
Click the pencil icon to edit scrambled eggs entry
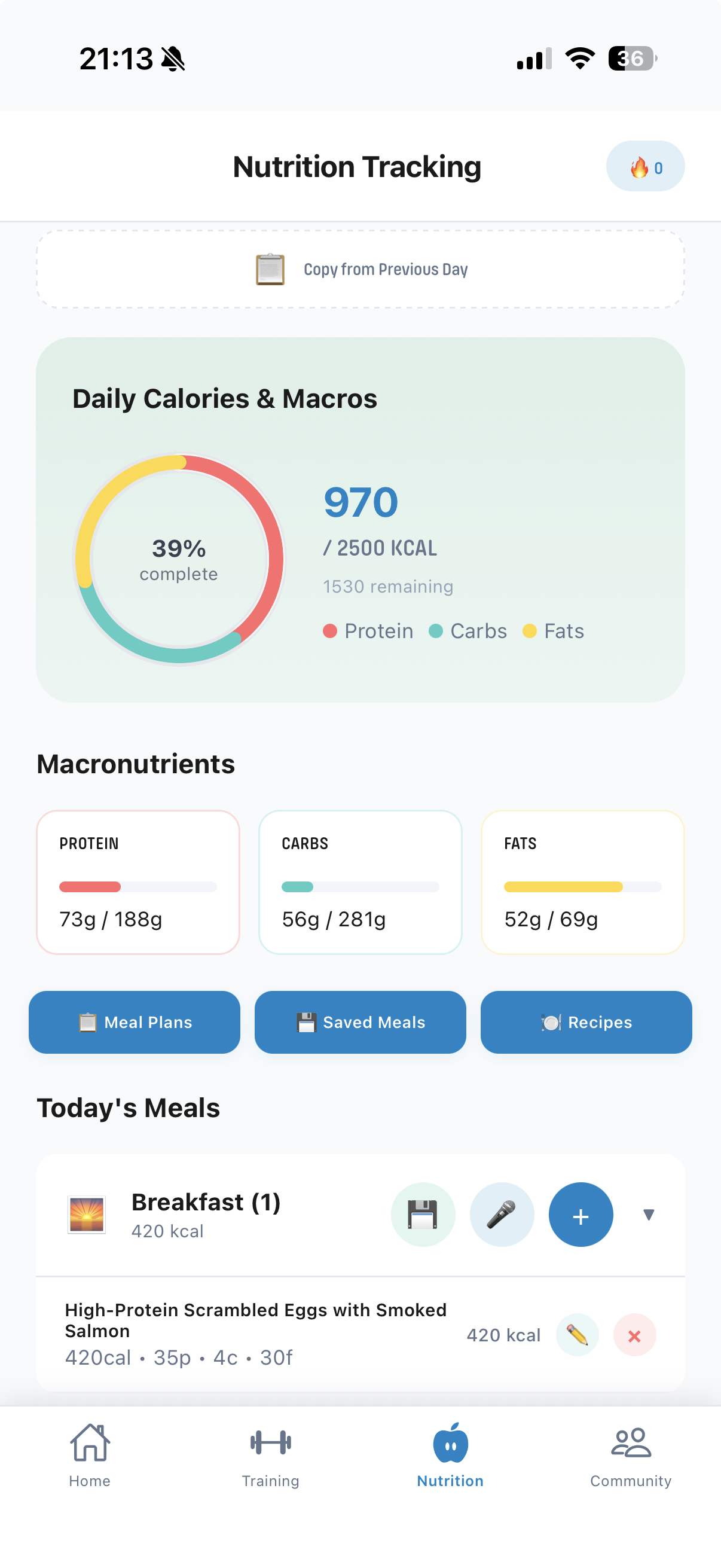[577, 1335]
